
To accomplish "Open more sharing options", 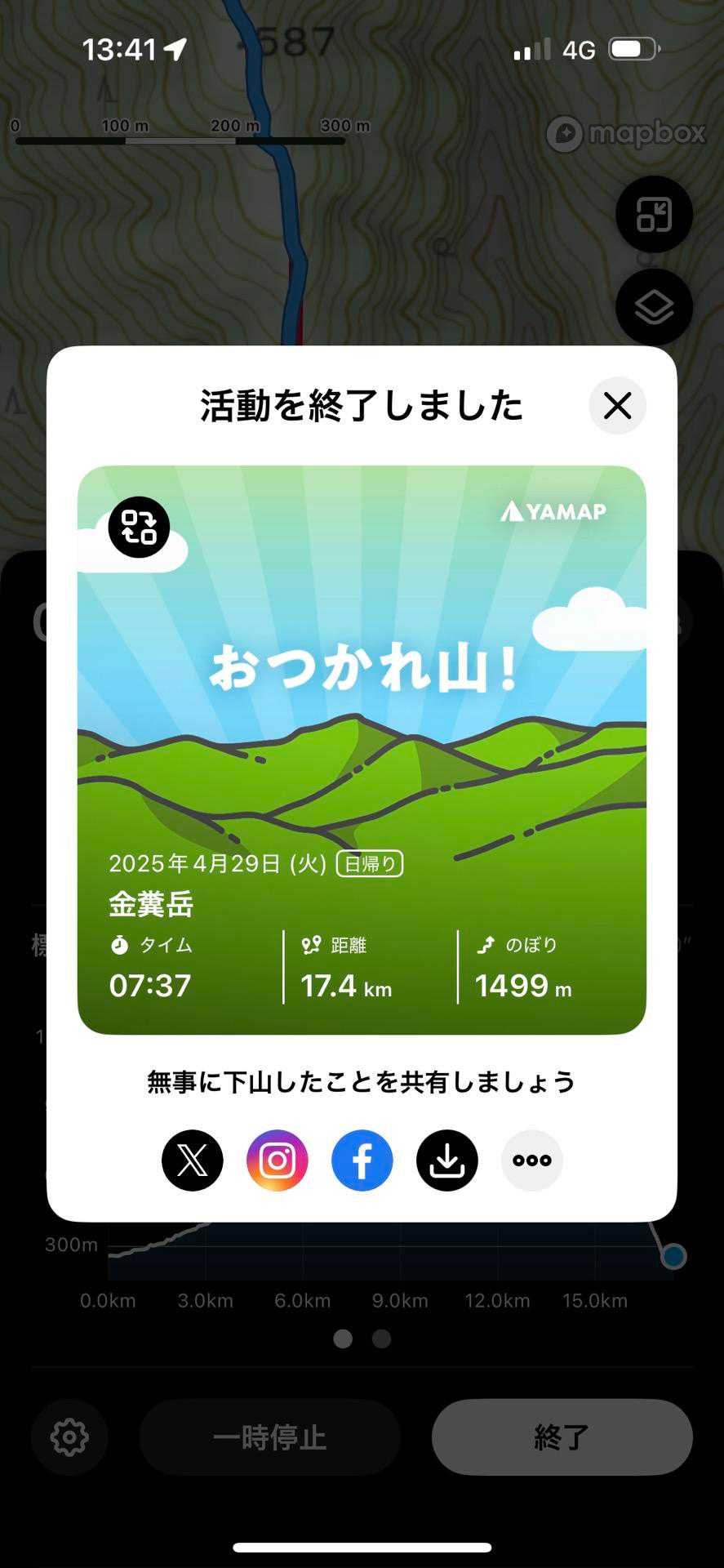I will 532,1160.
